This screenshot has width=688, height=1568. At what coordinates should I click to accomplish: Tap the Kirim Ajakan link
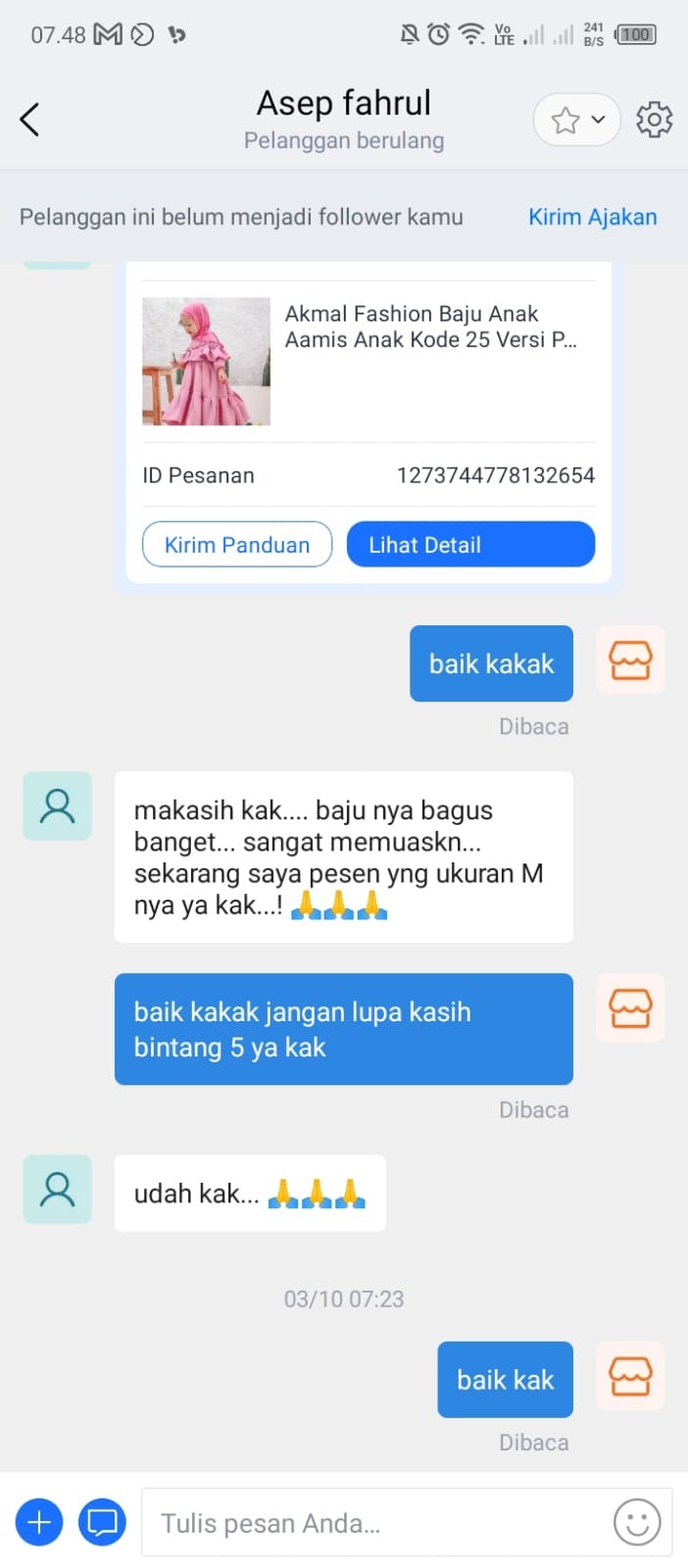pos(592,217)
